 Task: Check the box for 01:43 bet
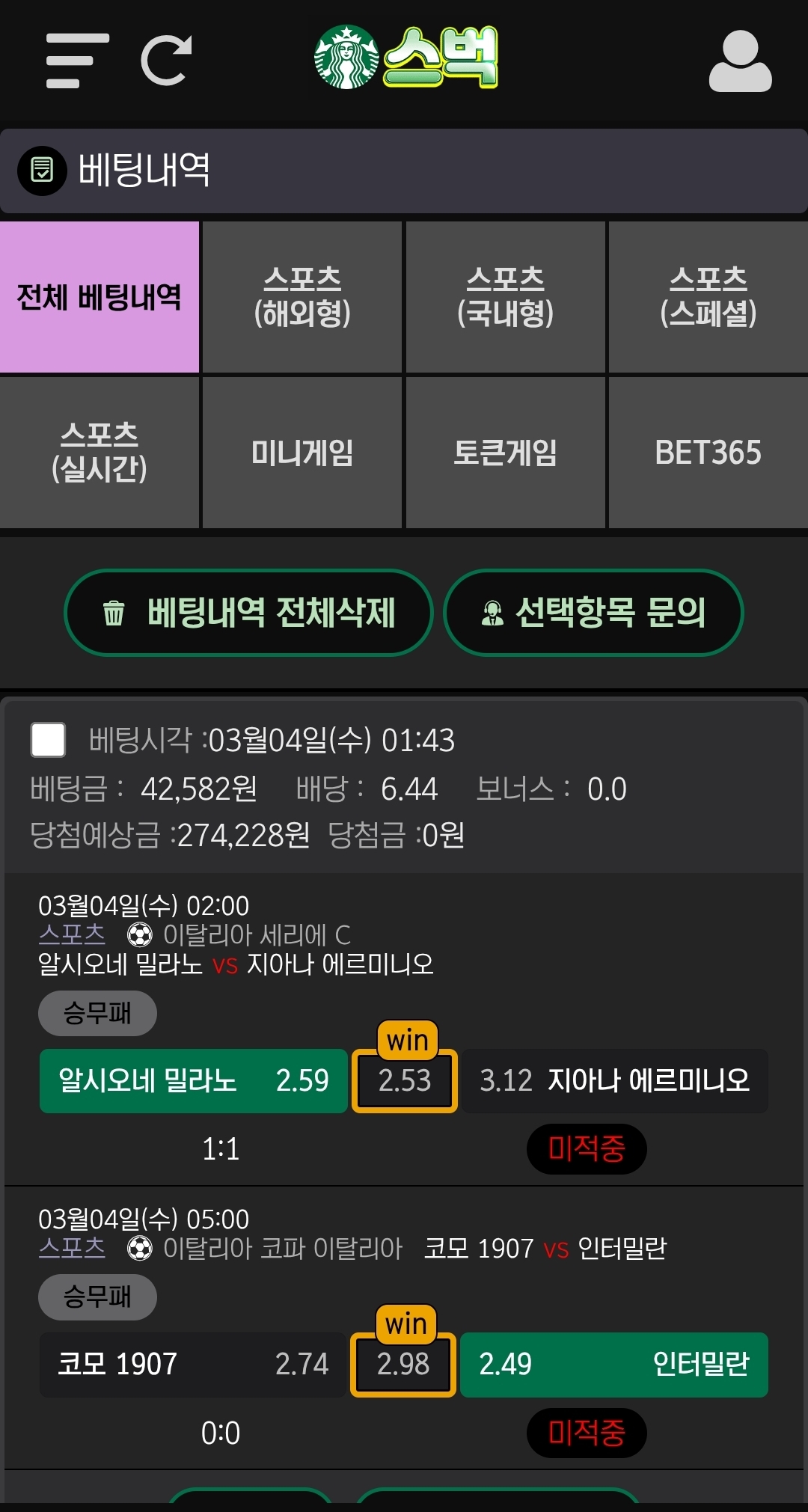(x=48, y=740)
